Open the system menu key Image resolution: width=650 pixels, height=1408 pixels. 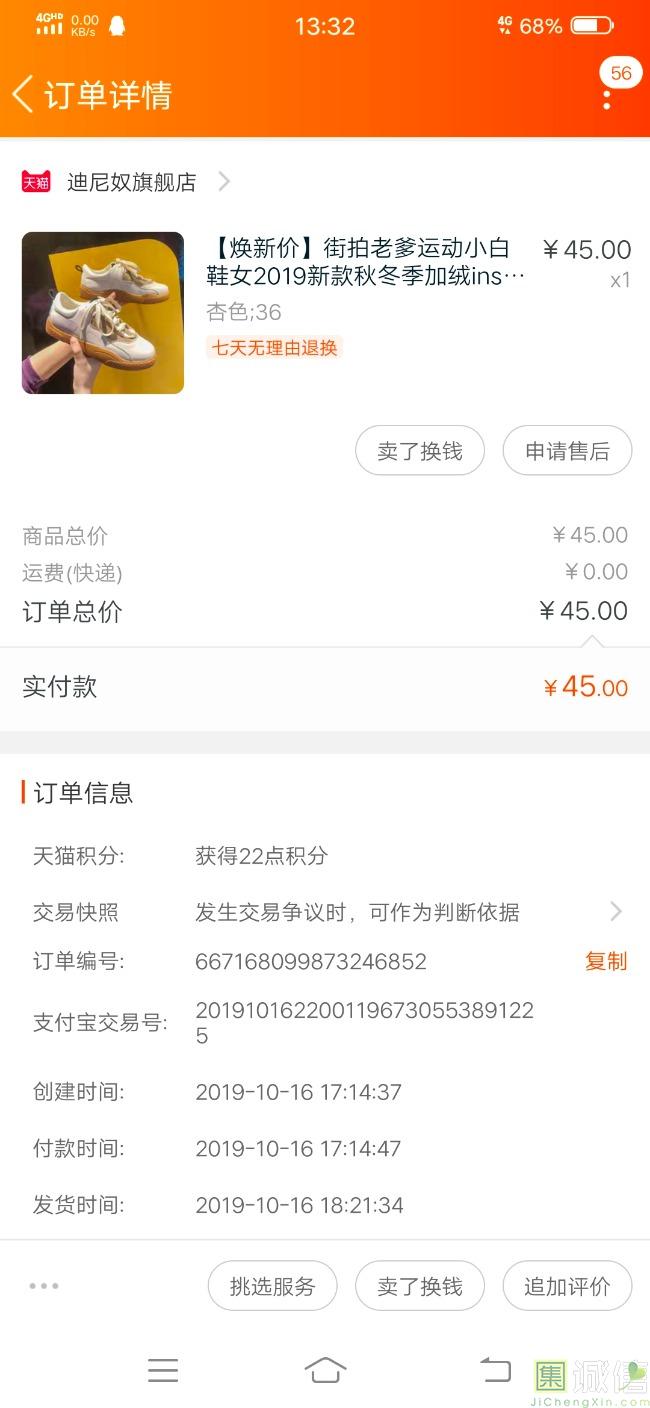(163, 1370)
